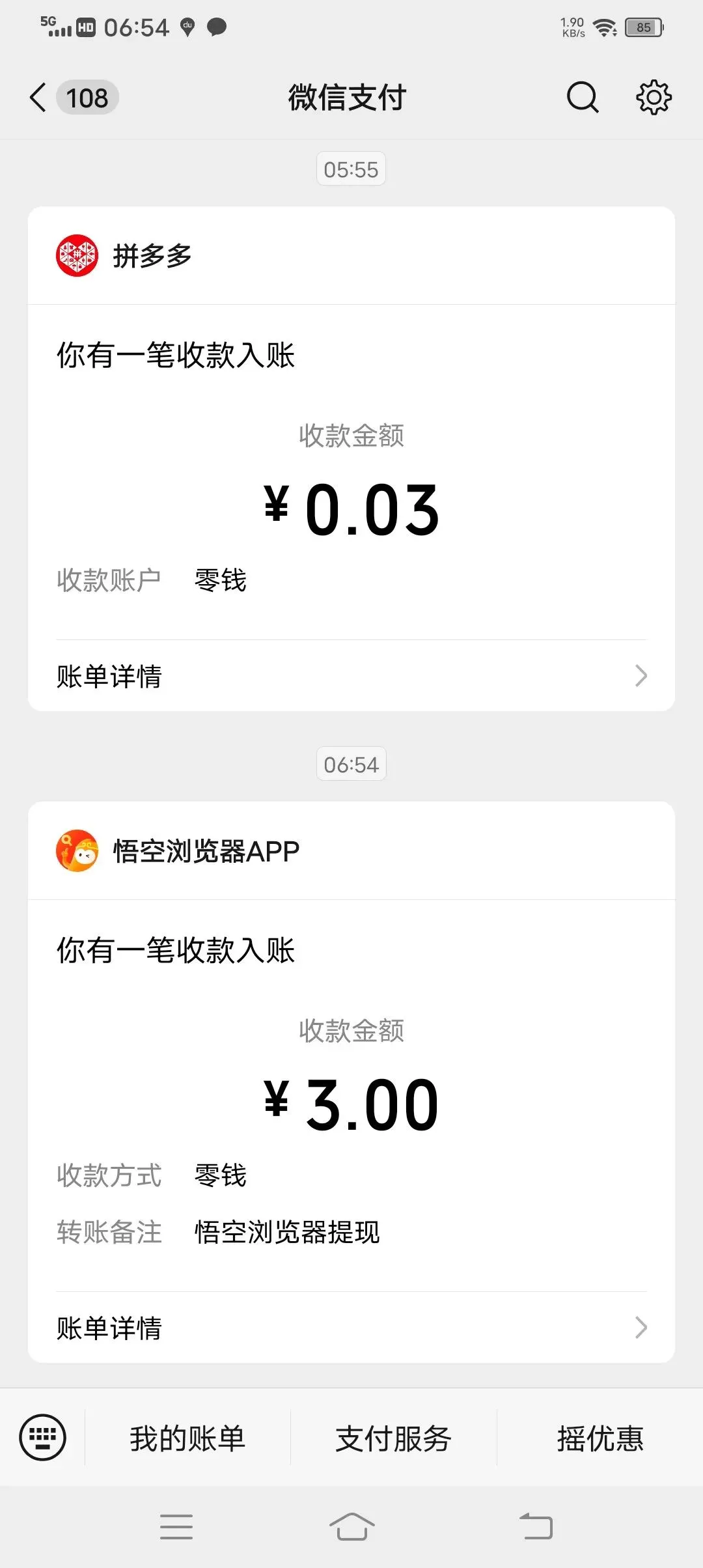Image resolution: width=703 pixels, height=1568 pixels.
Task: Tap the system back button
Action: [536, 1526]
